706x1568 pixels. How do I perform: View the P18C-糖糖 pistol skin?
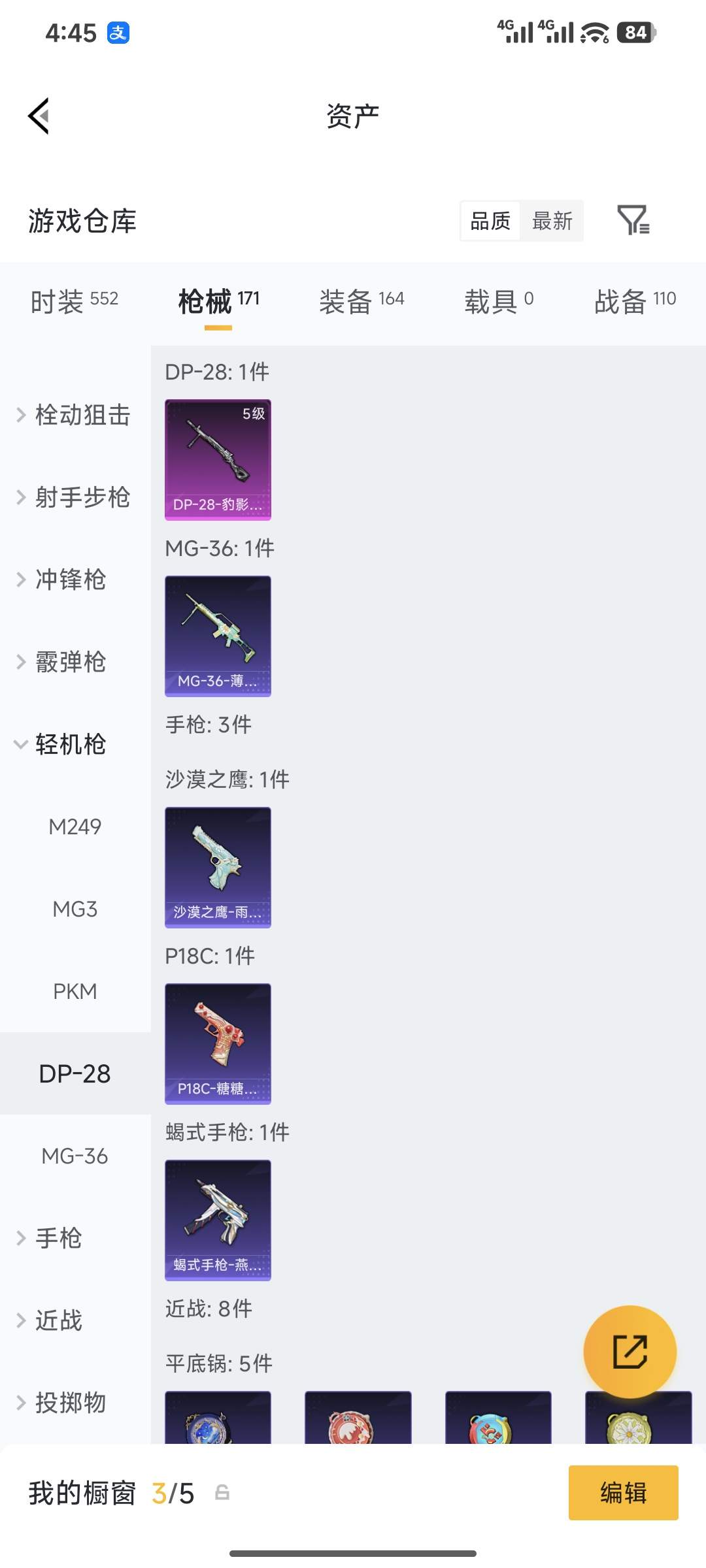[x=217, y=1043]
